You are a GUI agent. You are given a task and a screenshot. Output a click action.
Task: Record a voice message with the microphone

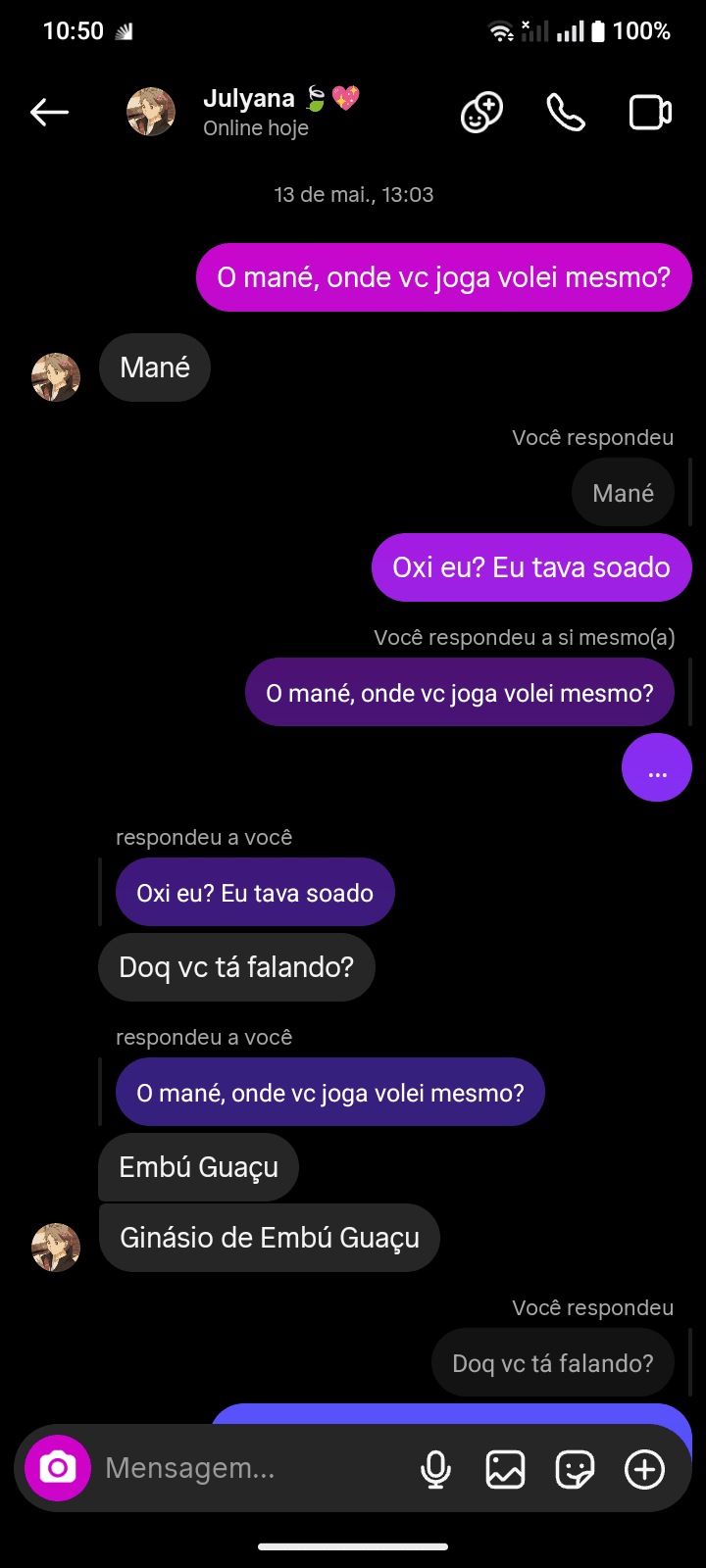435,1468
